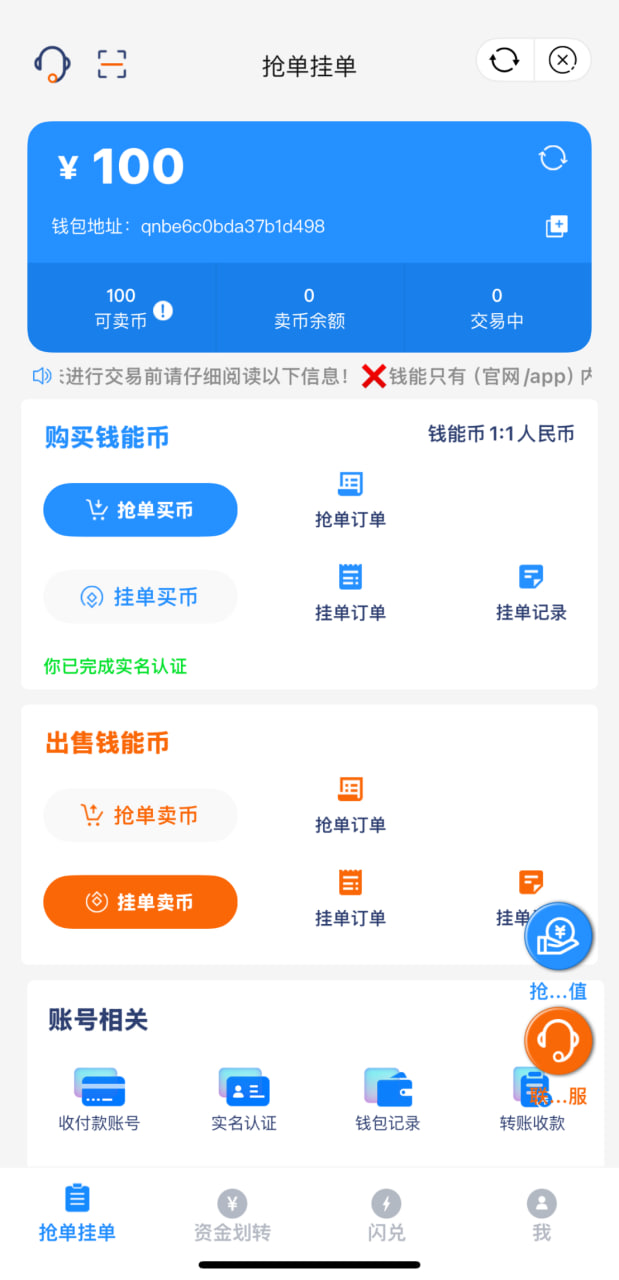Copy the wallet address

pos(556,226)
